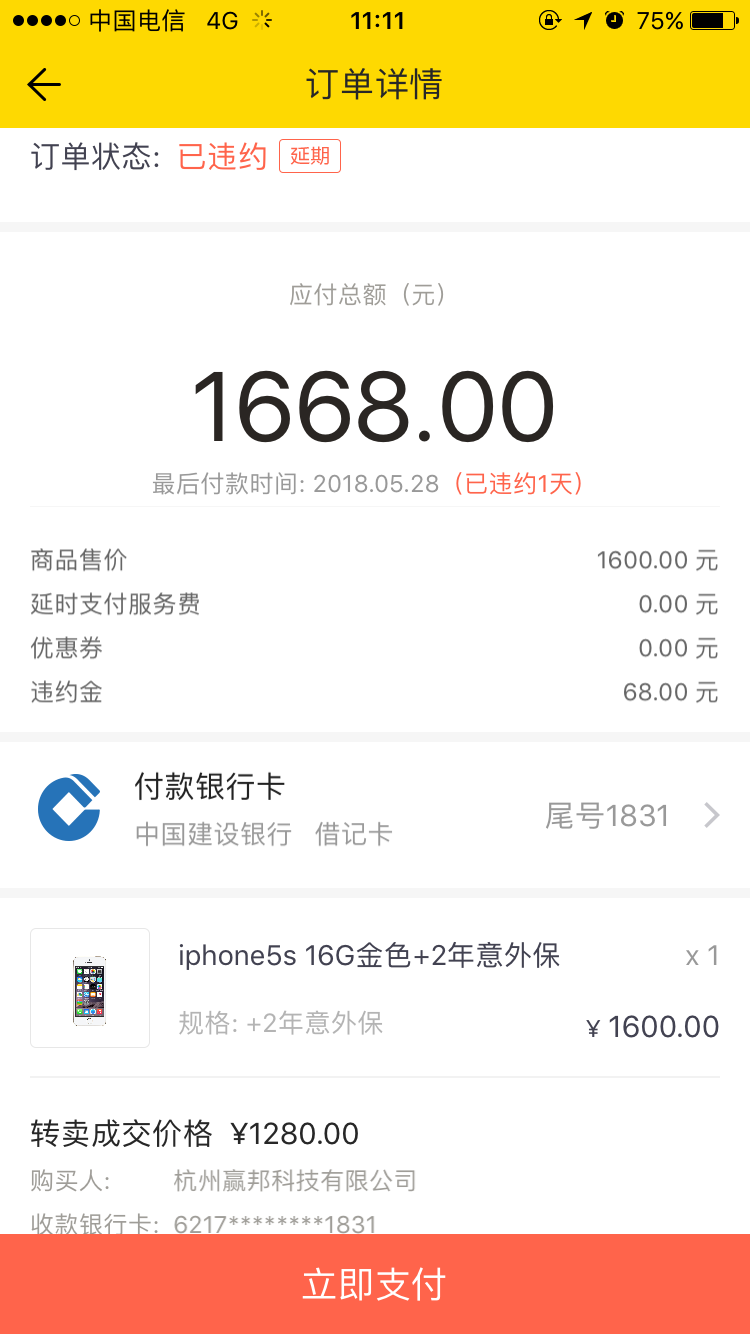Screen dimensions: 750x1334
Task: Open the iphone5s 16G金色 product item
Action: click(375, 988)
